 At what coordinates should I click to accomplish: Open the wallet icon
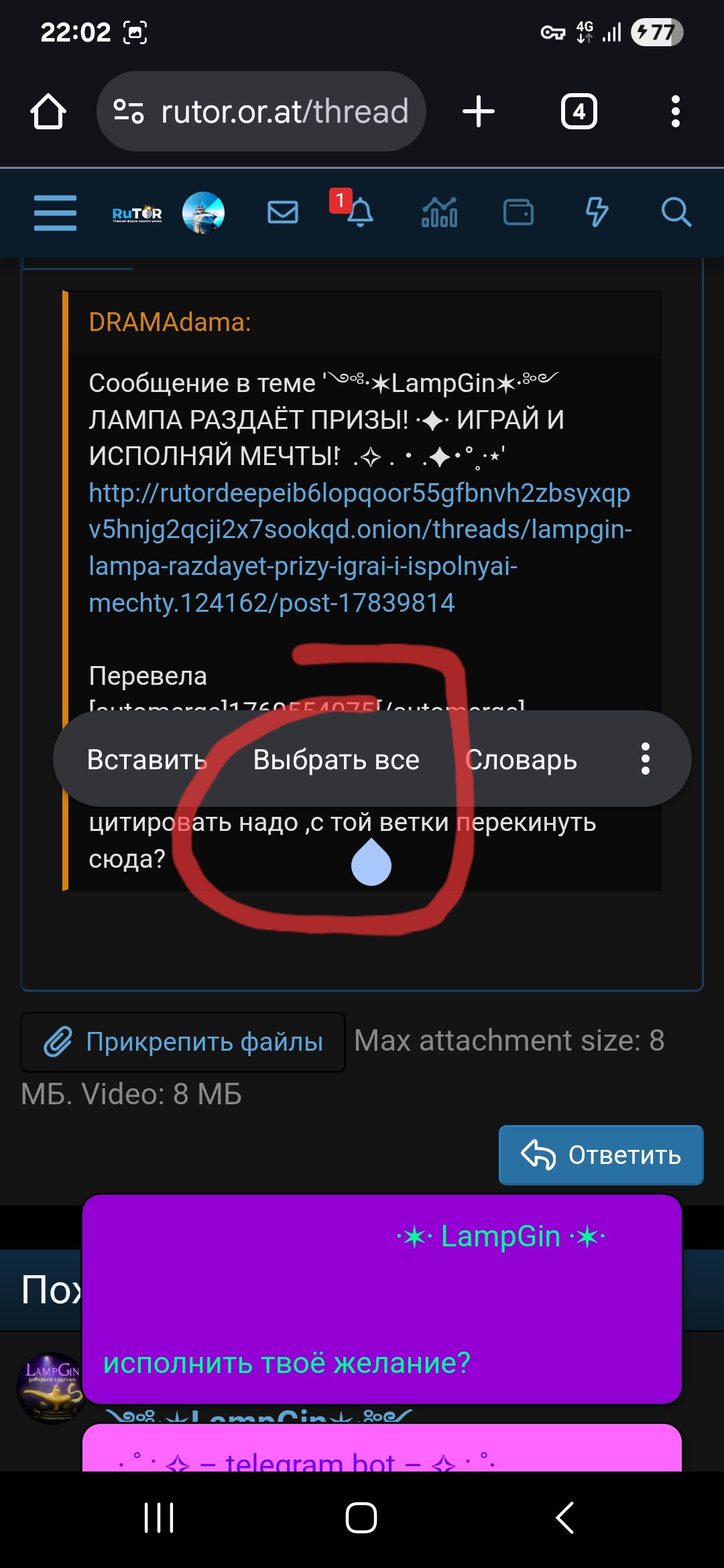[518, 213]
